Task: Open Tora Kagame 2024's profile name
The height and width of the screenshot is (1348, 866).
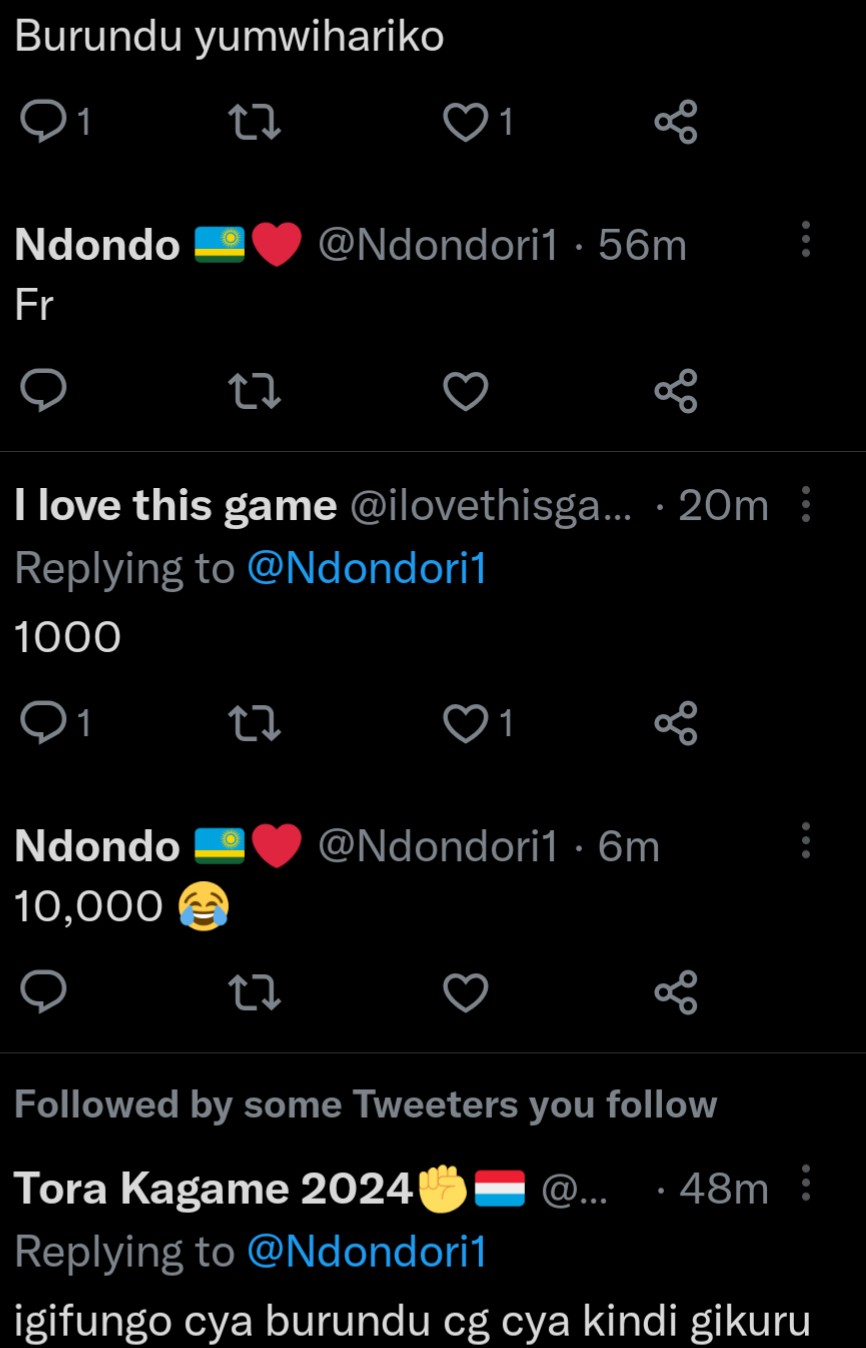Action: 214,1189
